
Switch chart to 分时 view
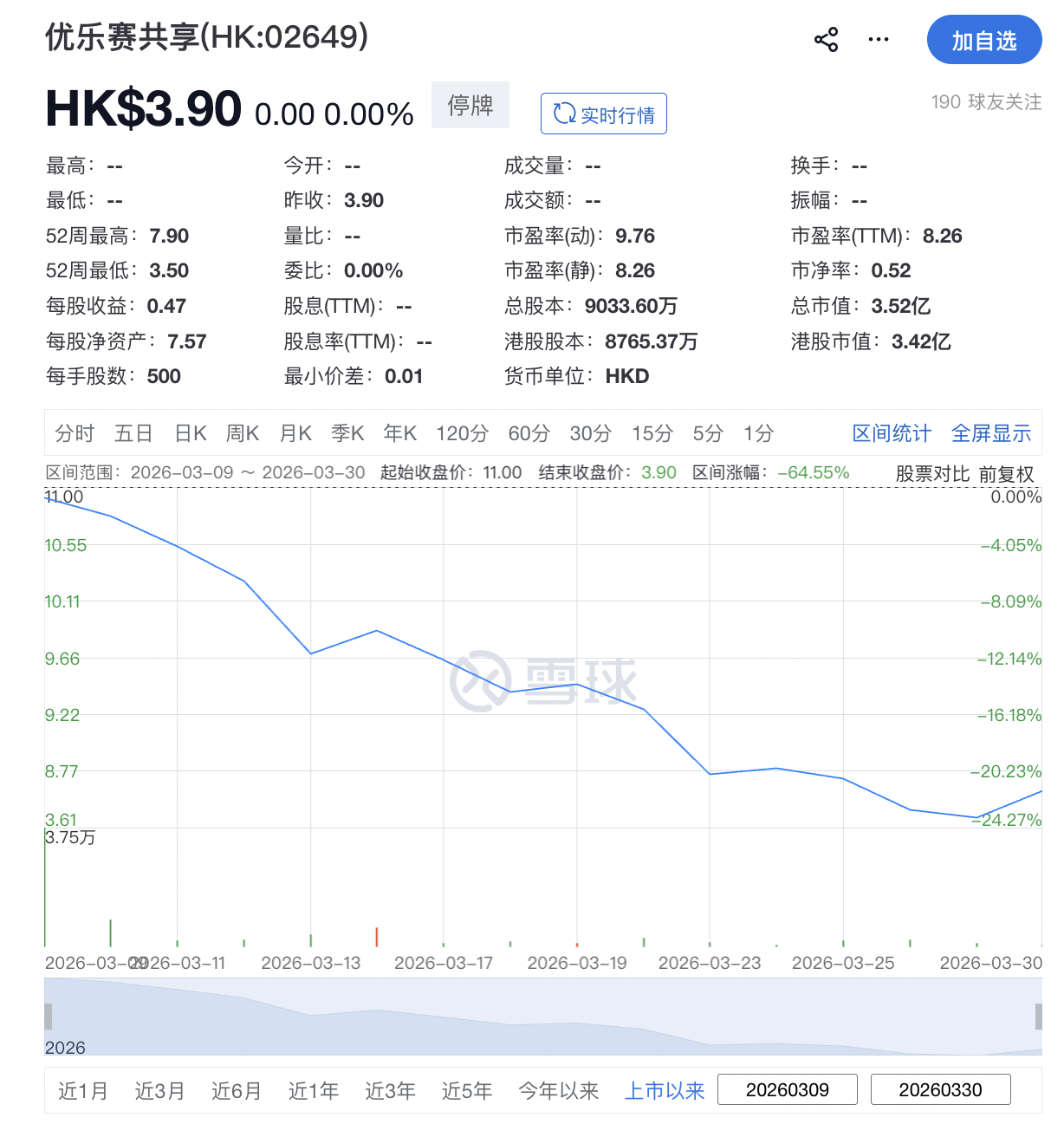(75, 433)
